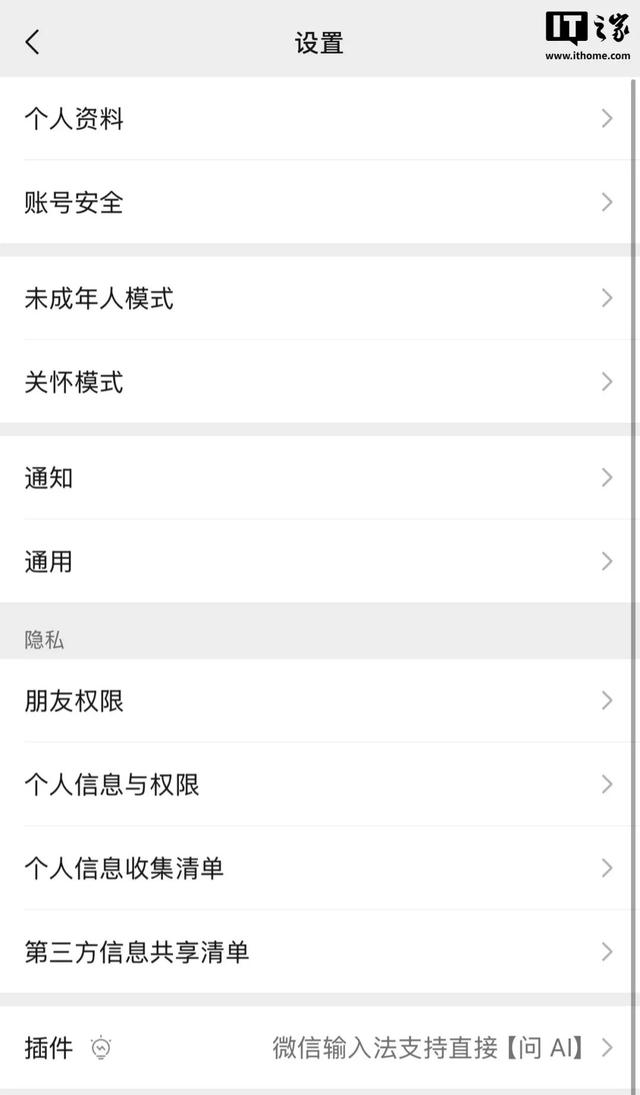The image size is (640, 1095).
Task: Go back from the 设置 page
Action: point(32,42)
